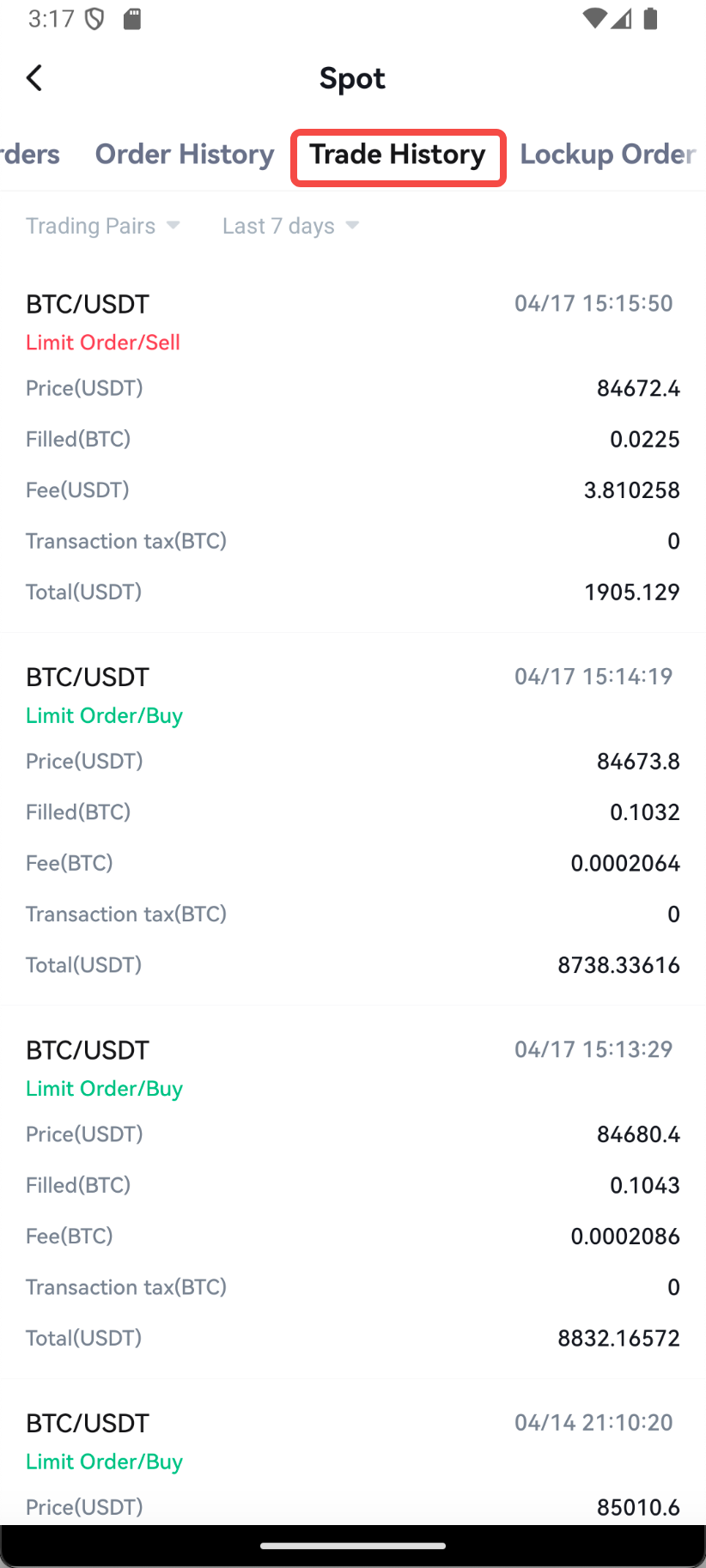Expand the Trading Pairs chevron arrow
706x1568 pixels.
point(173,225)
